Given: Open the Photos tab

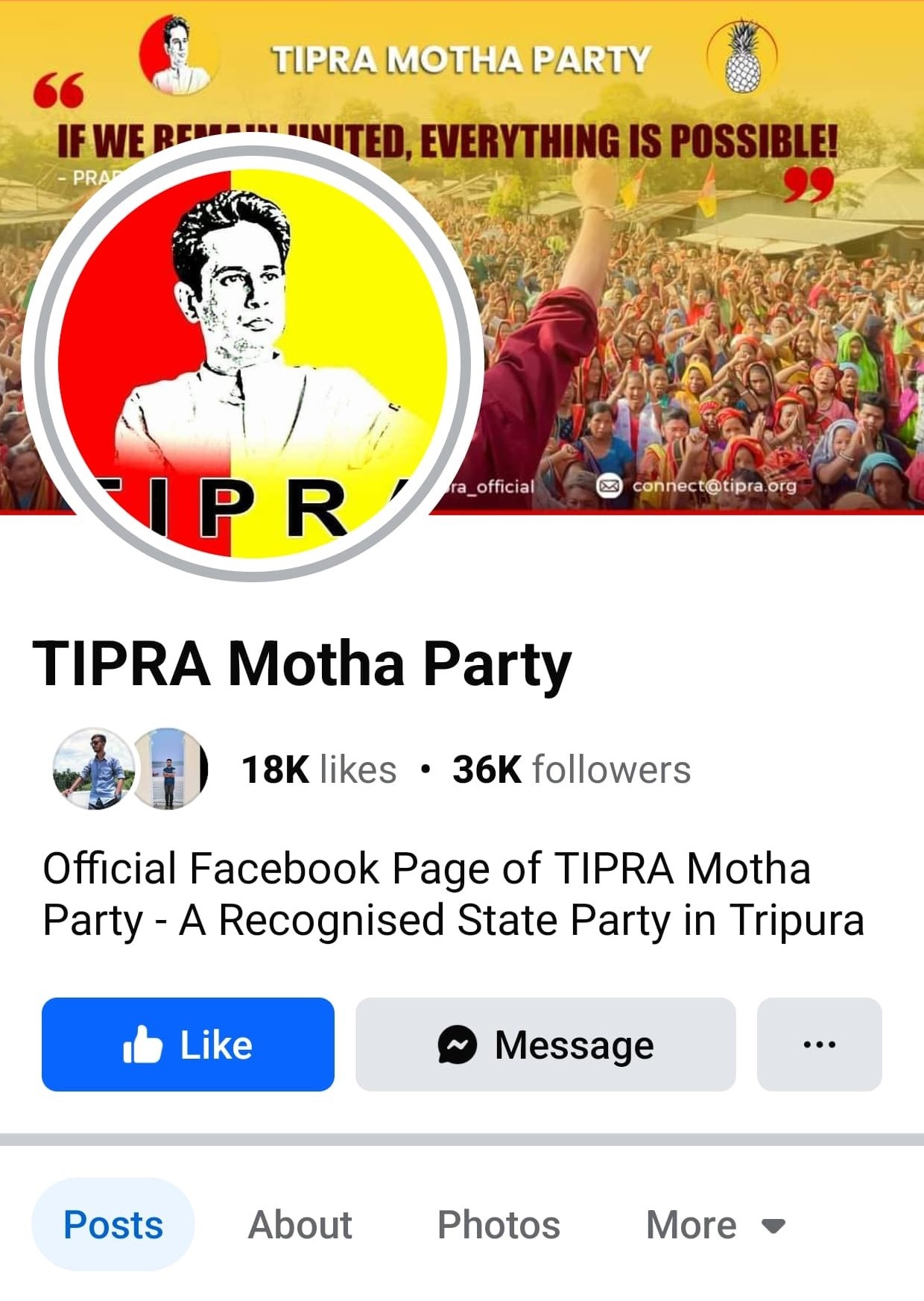Looking at the screenshot, I should click(499, 1224).
